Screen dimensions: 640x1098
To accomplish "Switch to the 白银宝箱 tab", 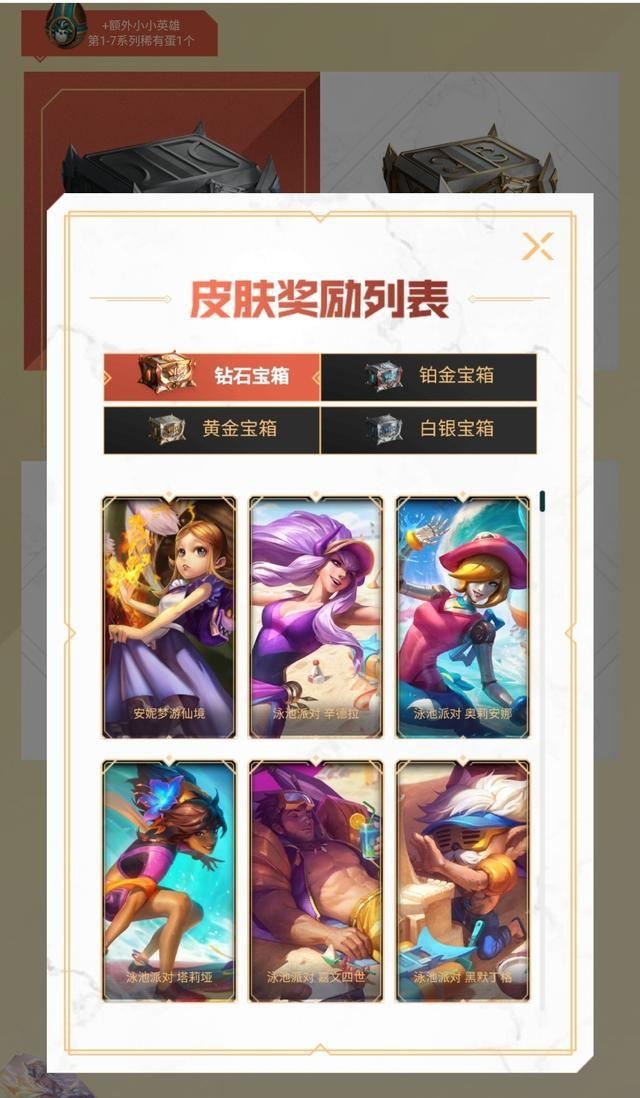I will [x=428, y=429].
